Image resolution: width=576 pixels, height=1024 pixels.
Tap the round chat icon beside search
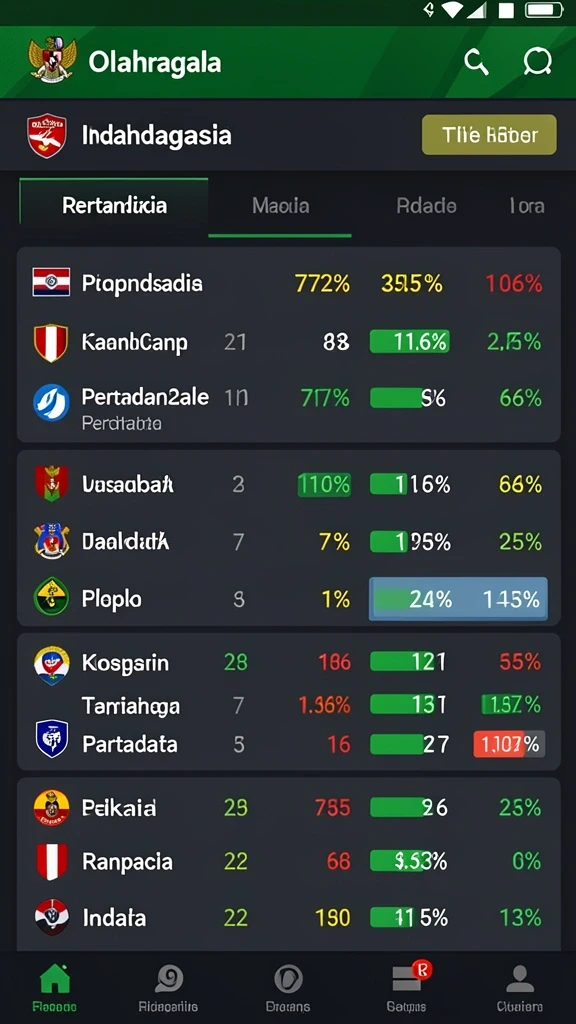point(537,62)
